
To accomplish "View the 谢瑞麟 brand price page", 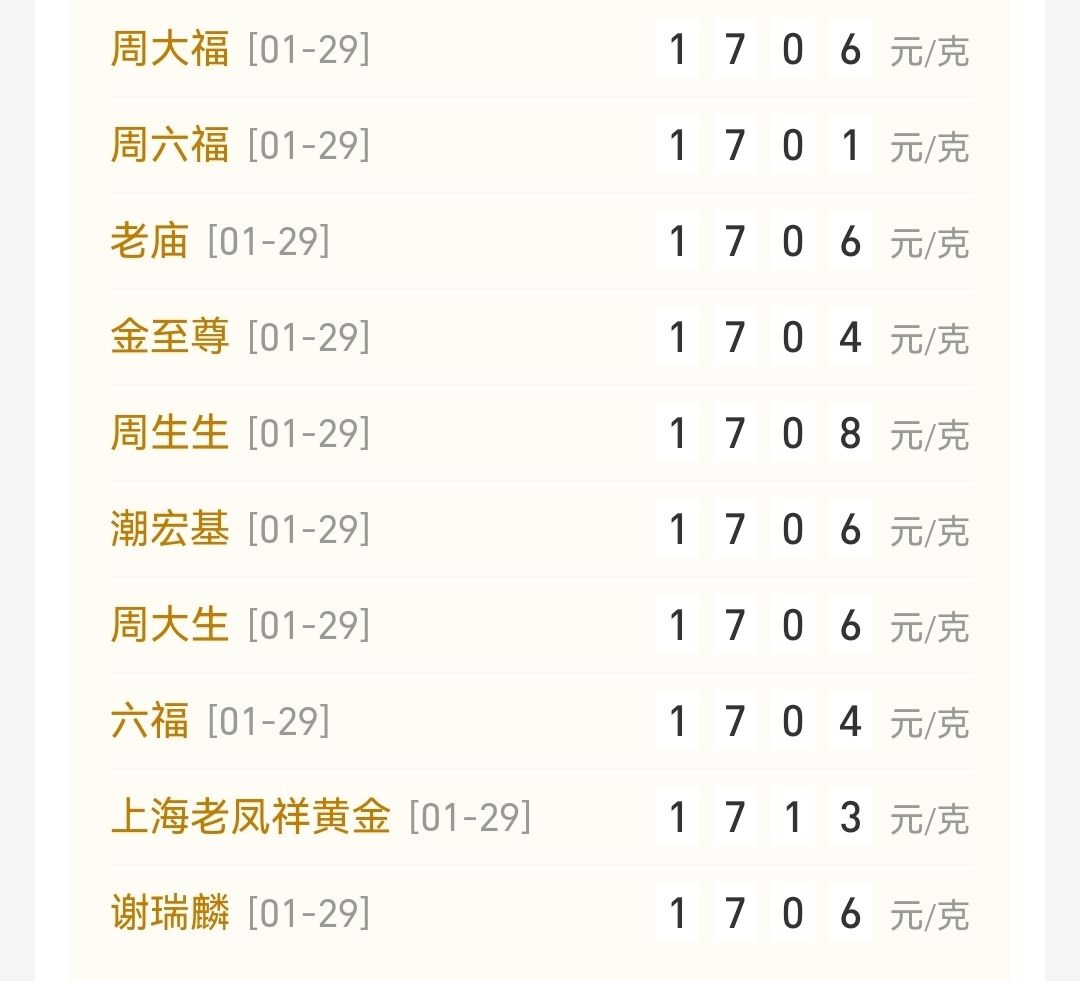I will [x=170, y=913].
